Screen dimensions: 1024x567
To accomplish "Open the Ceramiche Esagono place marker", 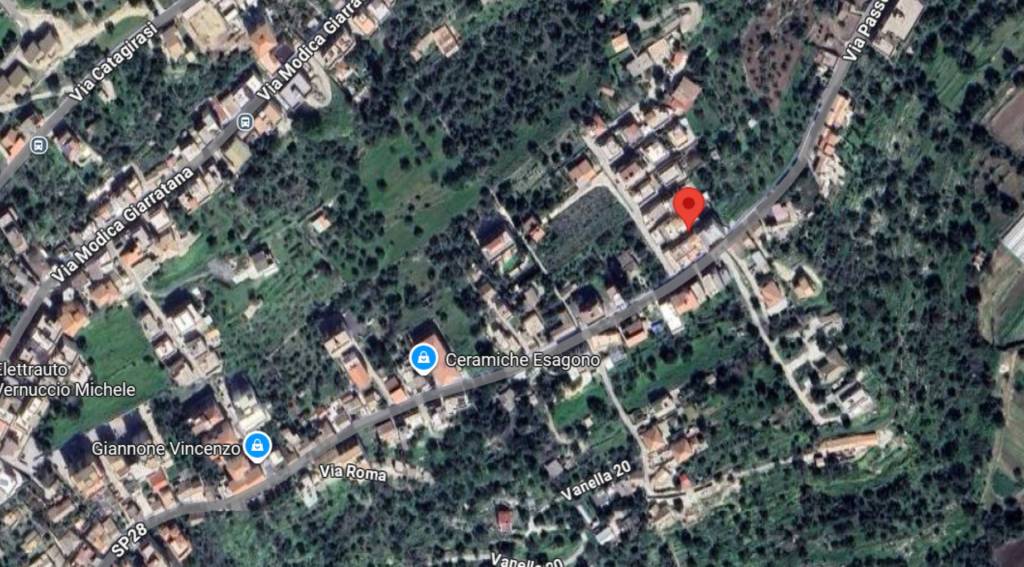I will coord(423,357).
